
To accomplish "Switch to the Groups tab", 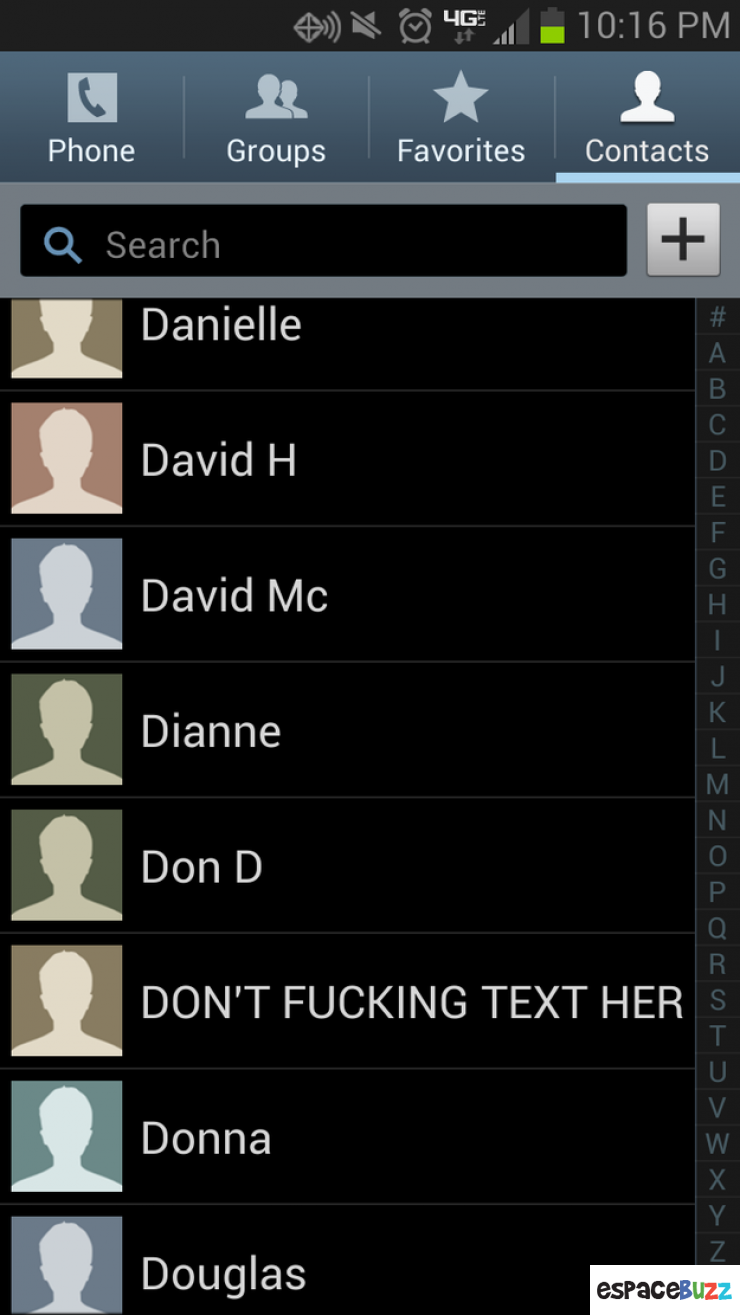I will point(276,120).
